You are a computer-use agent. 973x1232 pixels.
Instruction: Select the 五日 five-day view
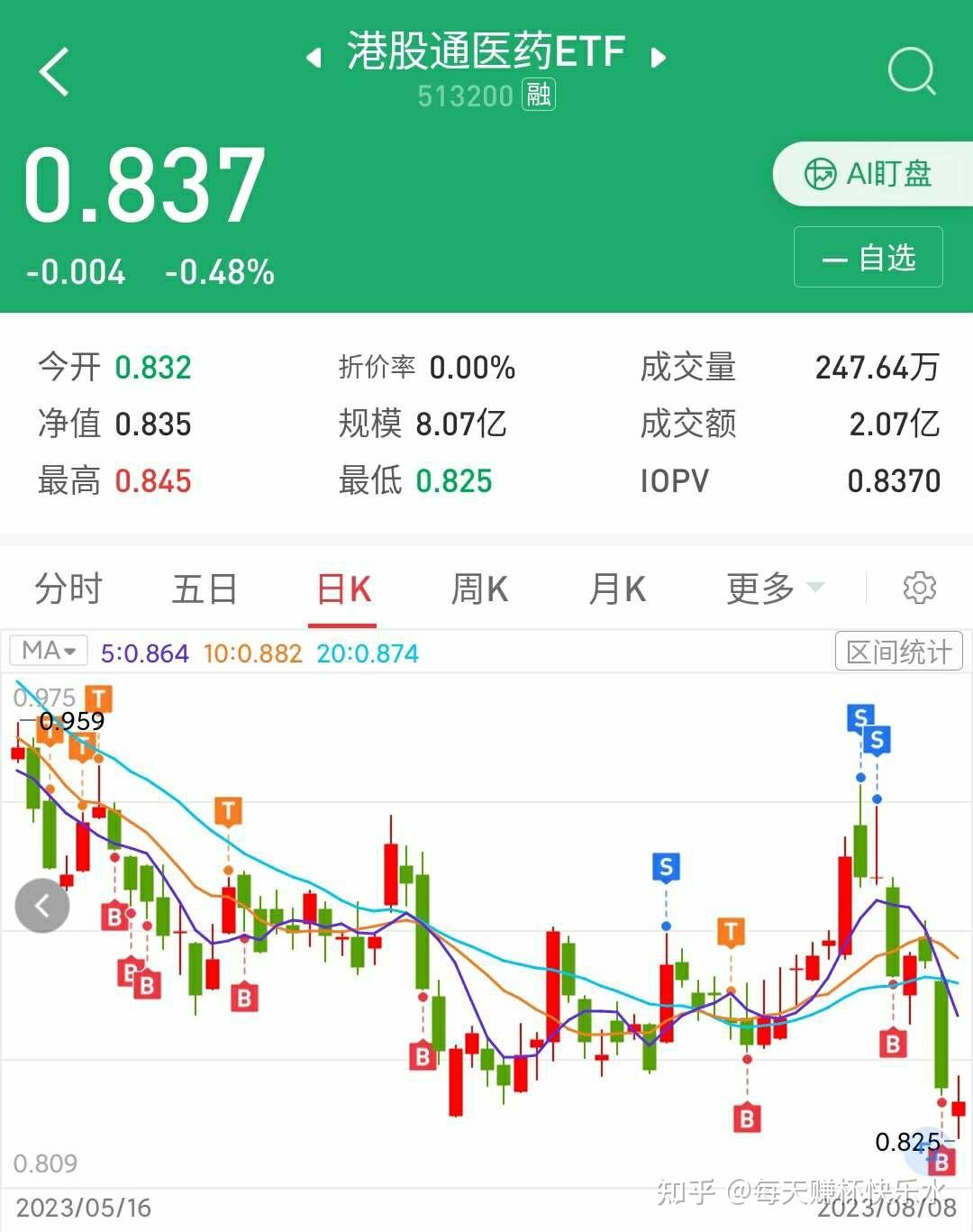point(205,588)
